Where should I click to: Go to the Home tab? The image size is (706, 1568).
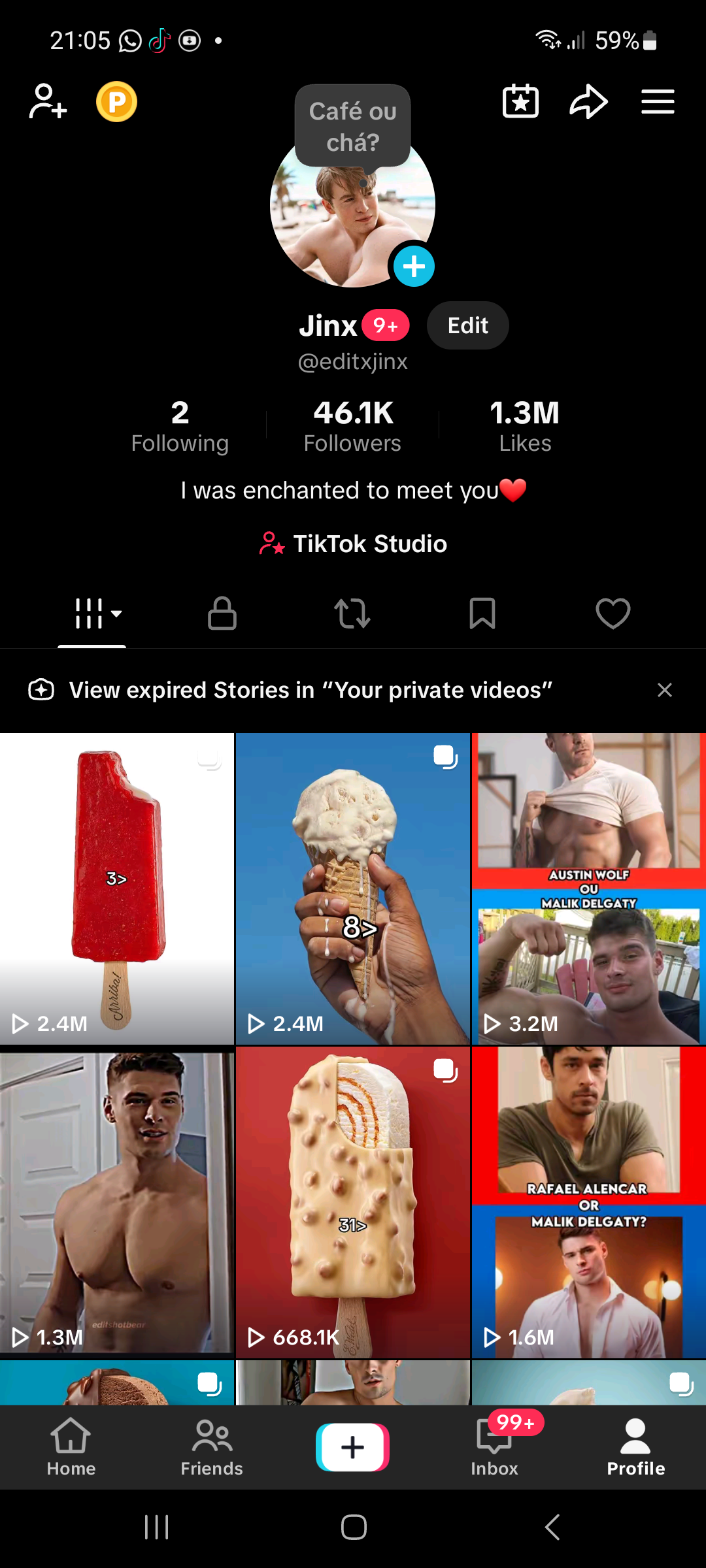click(x=71, y=1446)
